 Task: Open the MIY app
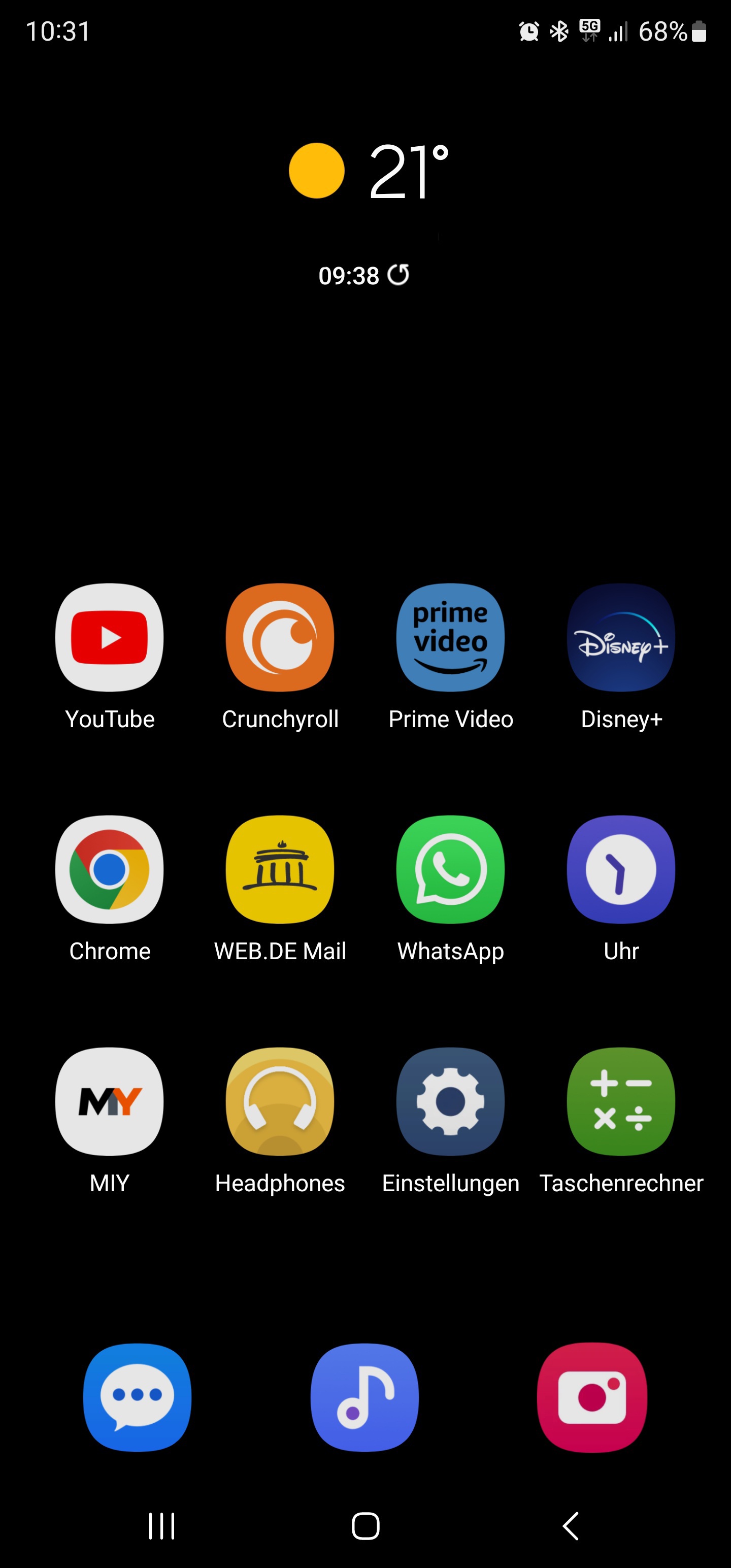coord(110,1101)
